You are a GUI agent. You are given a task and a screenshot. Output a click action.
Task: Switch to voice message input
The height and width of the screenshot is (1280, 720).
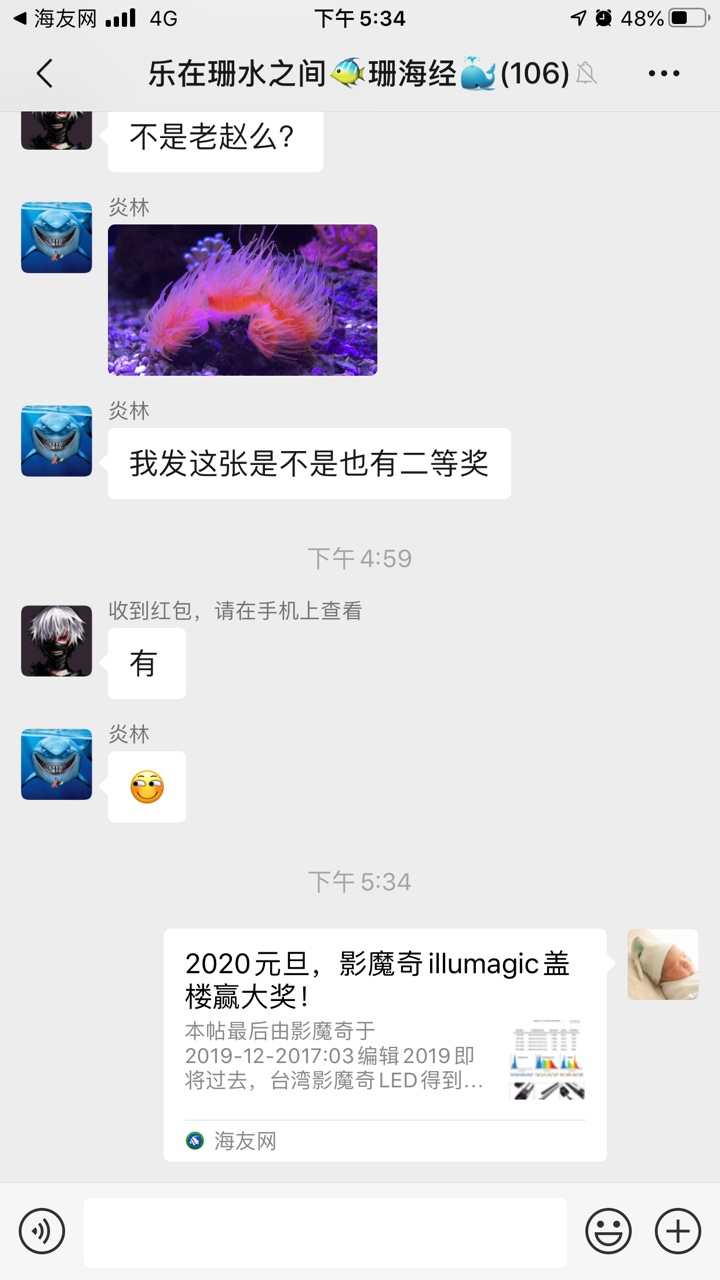(x=42, y=1231)
